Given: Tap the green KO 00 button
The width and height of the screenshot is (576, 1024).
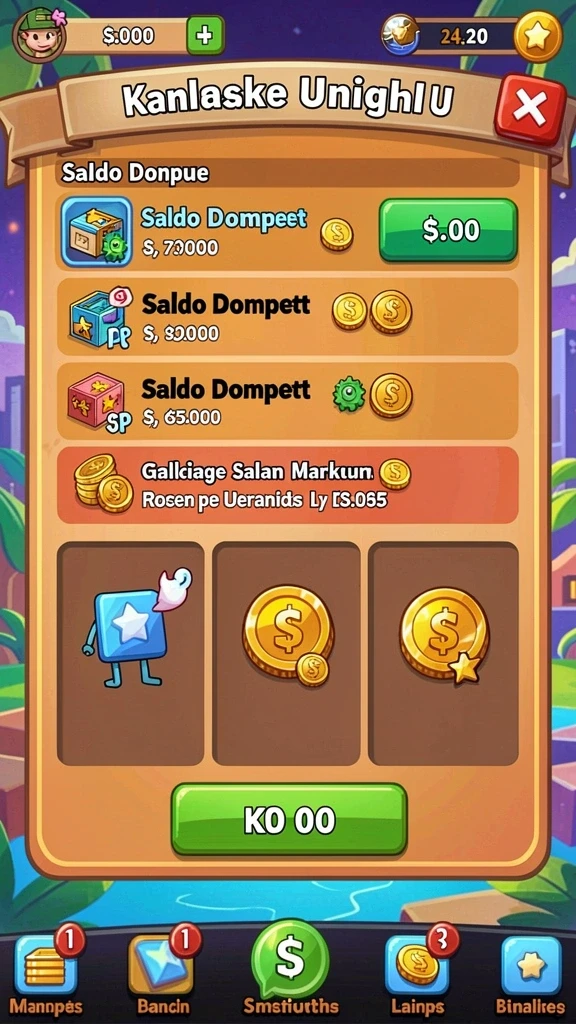Looking at the screenshot, I should click(289, 820).
